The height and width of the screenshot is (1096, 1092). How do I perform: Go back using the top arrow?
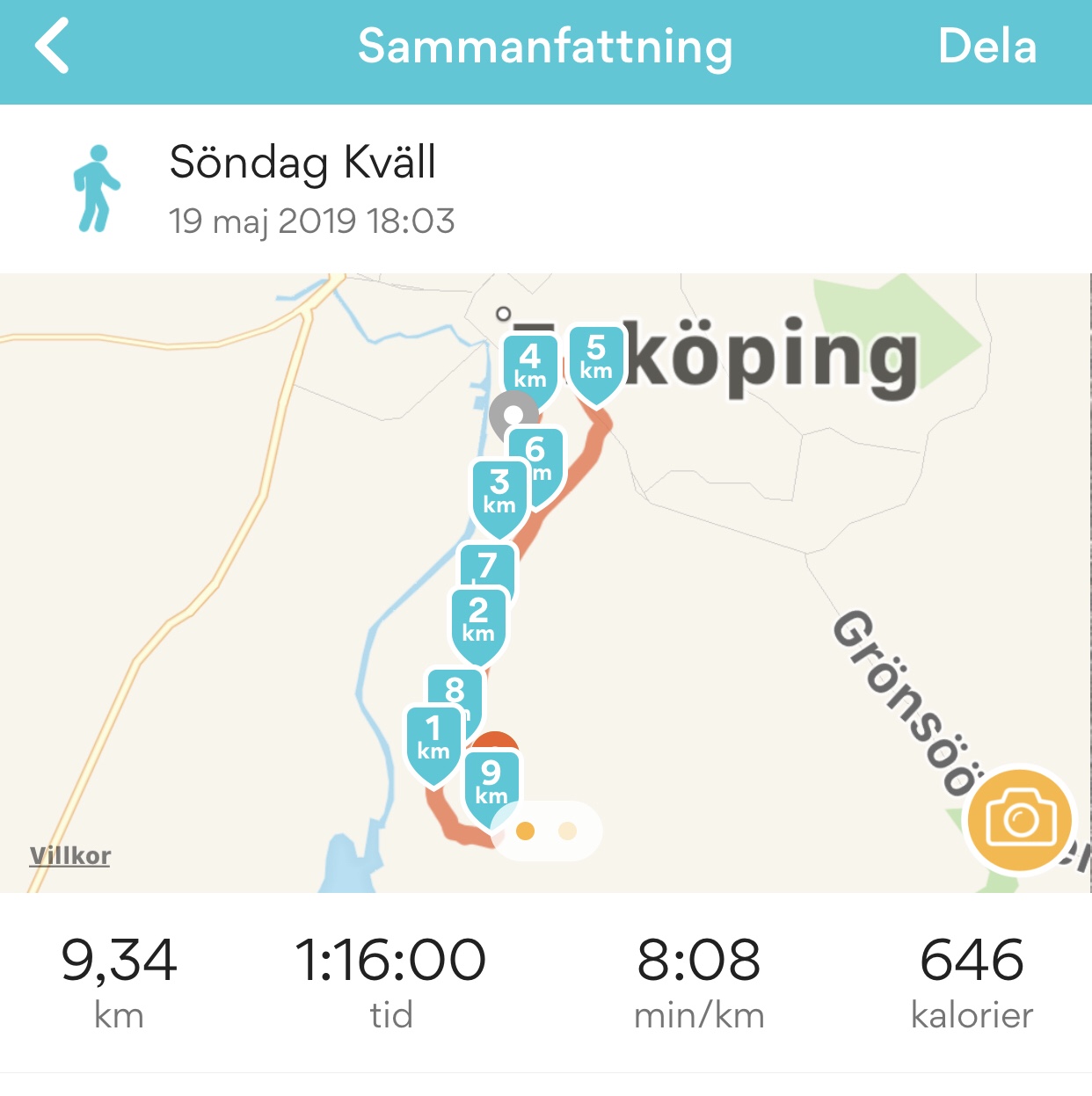[x=53, y=47]
